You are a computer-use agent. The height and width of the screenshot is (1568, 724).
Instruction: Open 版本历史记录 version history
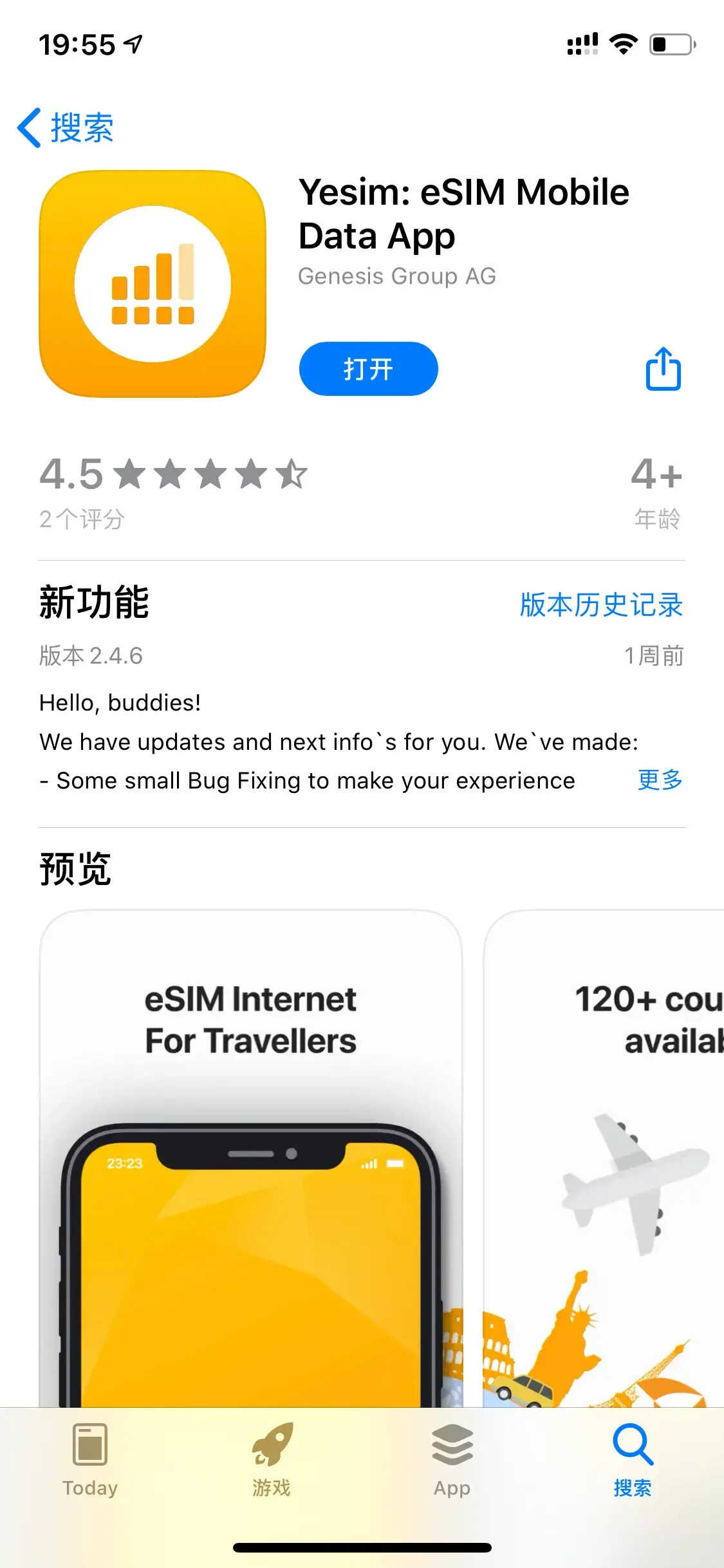tap(600, 605)
